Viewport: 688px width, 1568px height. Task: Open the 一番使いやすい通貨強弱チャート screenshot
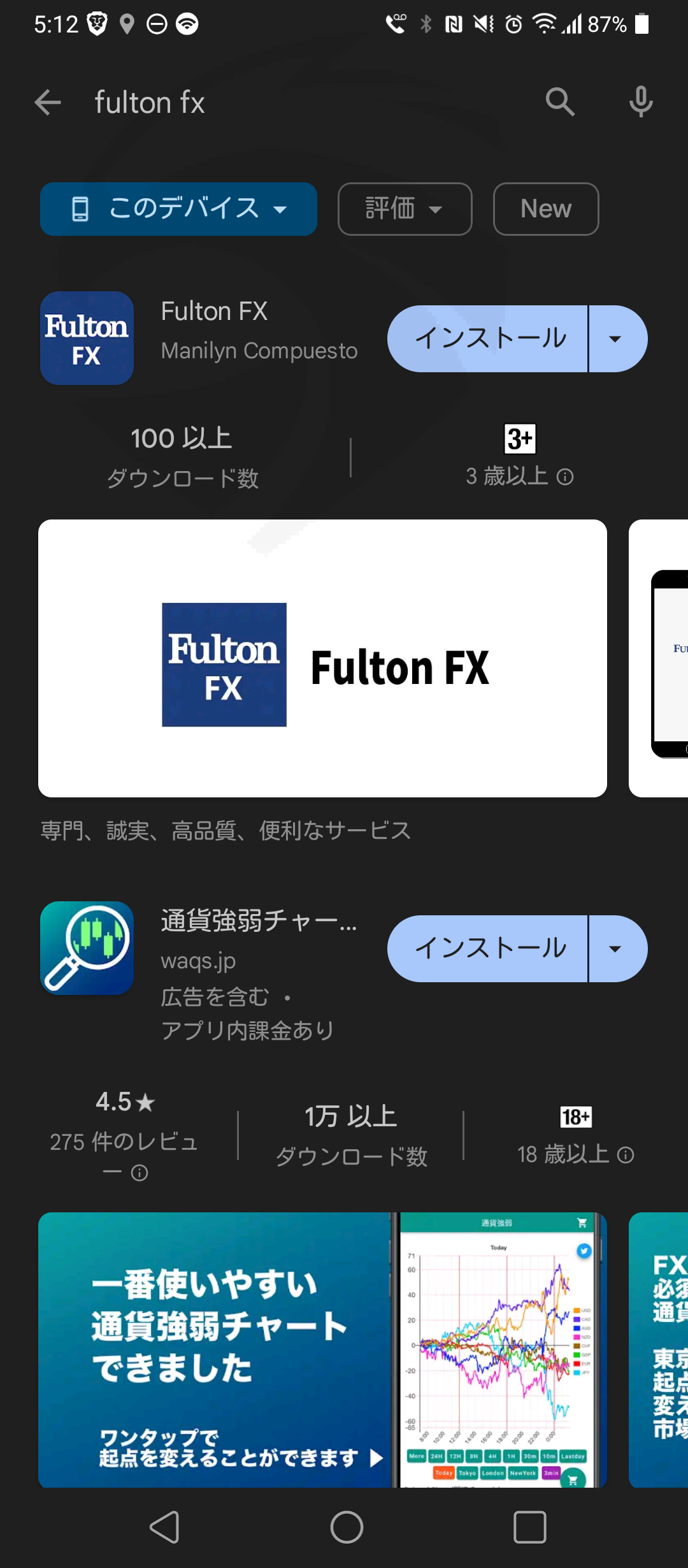(322, 1349)
